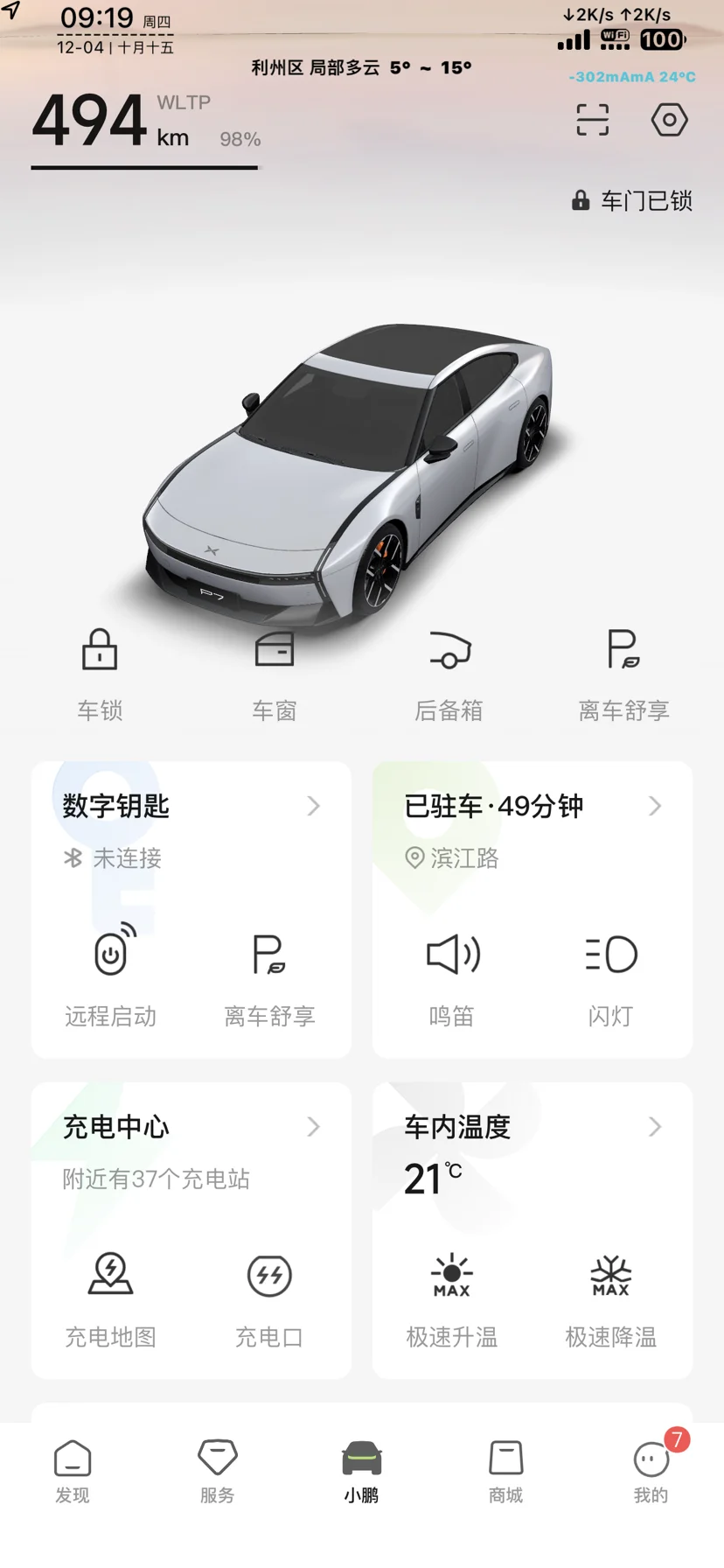Viewport: 724px width, 1568px height.
Task: Switch to the 发现 tab
Action: pyautogui.click(x=73, y=1472)
